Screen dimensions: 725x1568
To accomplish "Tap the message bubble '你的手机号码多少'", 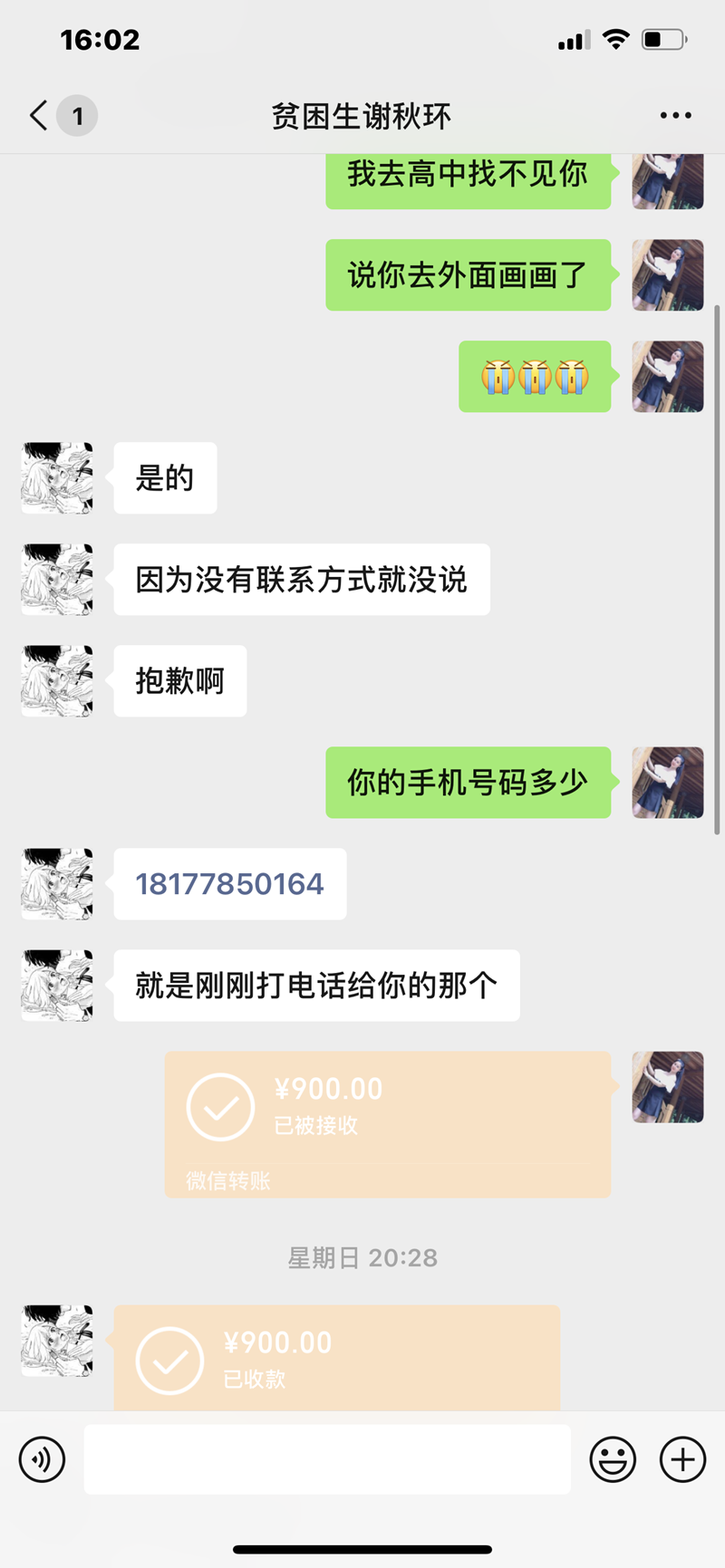I will 469,784.
